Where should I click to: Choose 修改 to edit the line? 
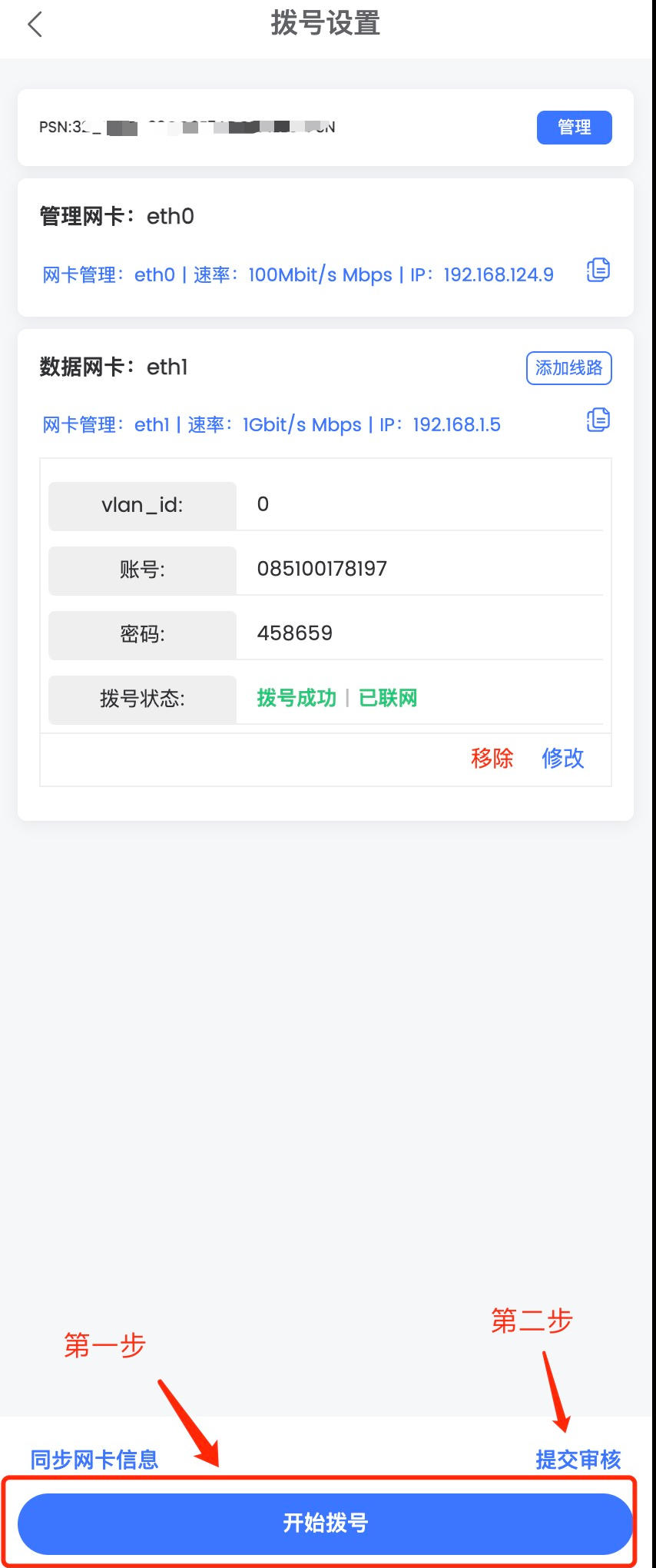coord(563,759)
